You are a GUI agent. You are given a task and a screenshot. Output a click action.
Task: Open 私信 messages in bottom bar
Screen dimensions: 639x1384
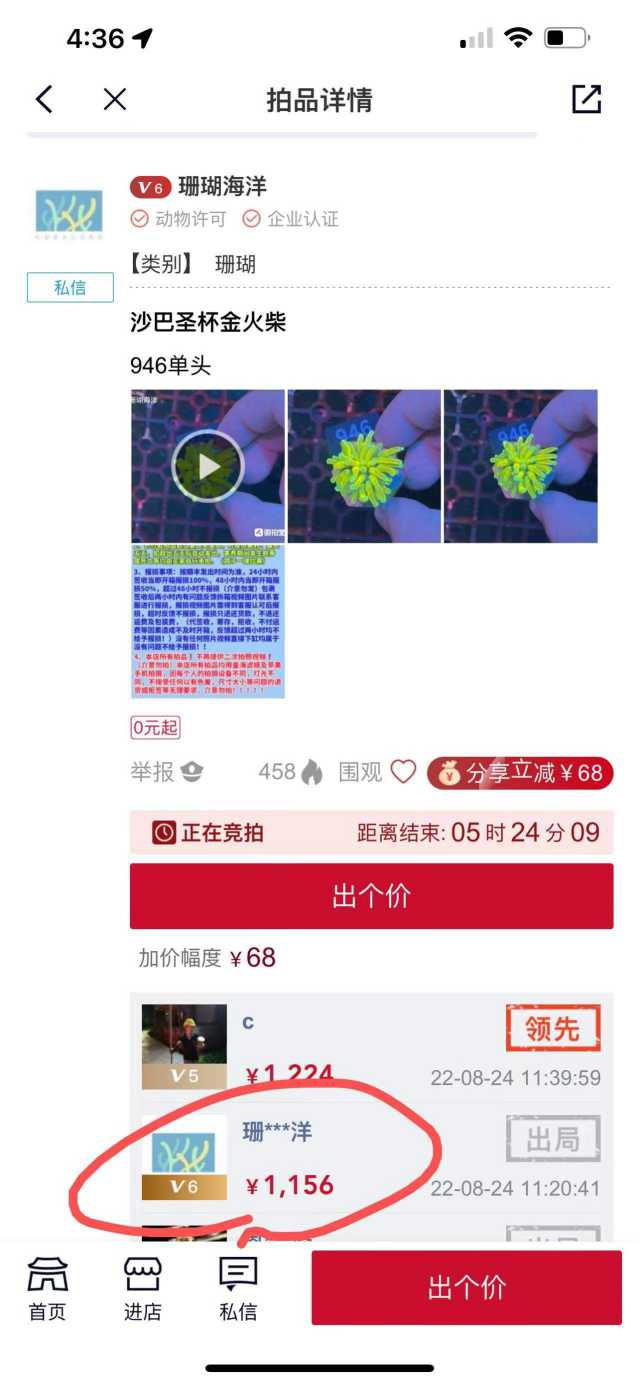(x=238, y=1288)
